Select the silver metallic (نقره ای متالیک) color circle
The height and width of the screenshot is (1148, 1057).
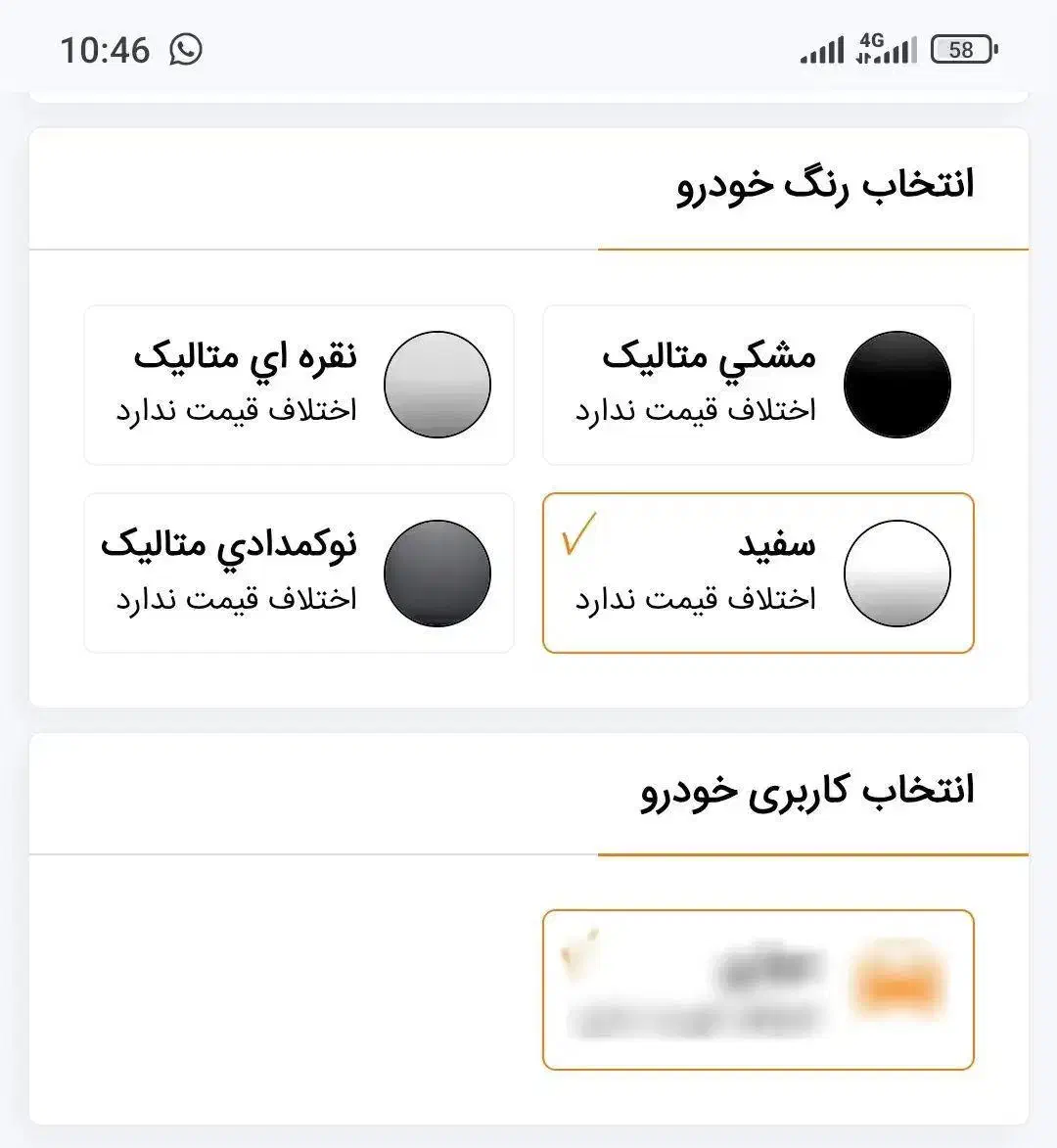click(x=438, y=384)
